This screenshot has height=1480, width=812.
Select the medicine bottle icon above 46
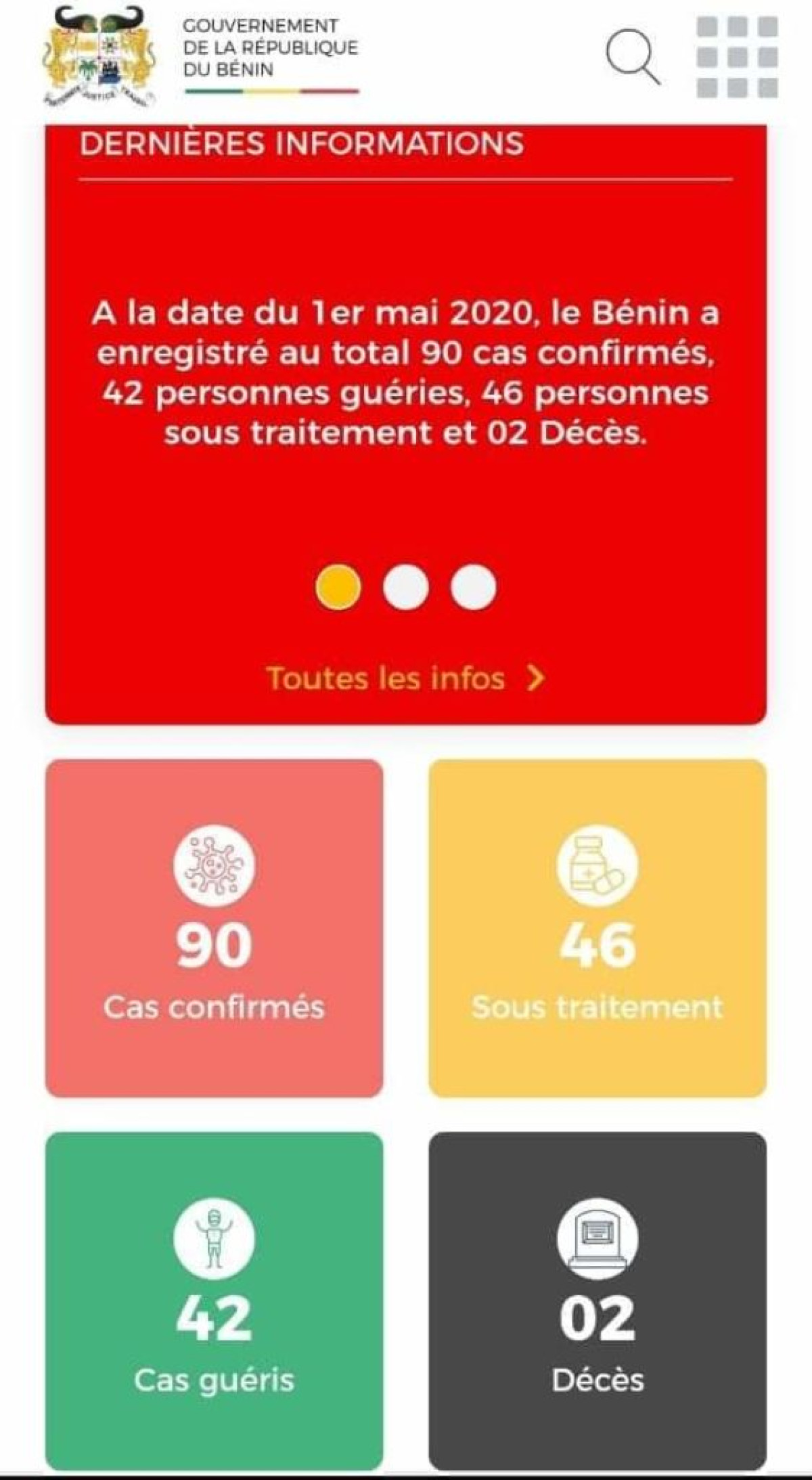click(x=594, y=866)
